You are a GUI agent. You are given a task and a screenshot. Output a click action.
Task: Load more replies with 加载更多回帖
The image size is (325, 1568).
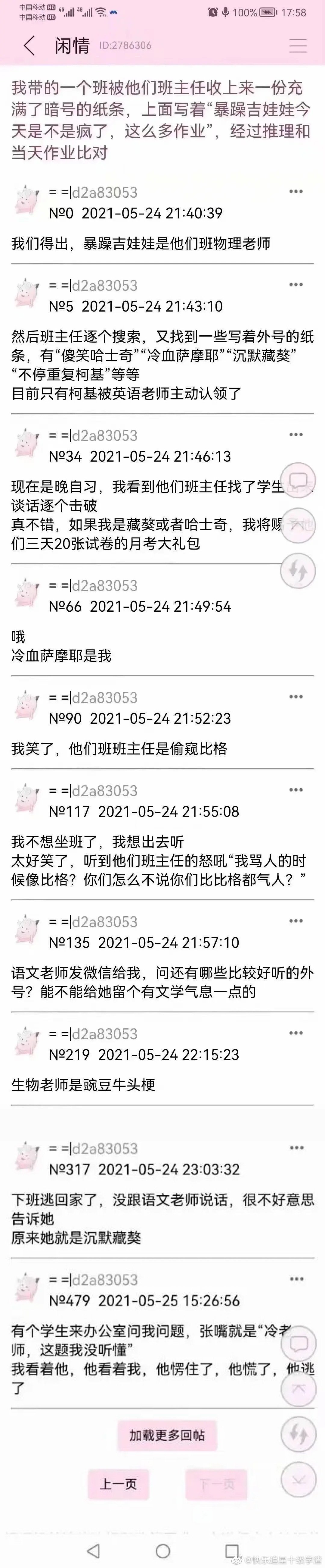pyautogui.click(x=166, y=1435)
